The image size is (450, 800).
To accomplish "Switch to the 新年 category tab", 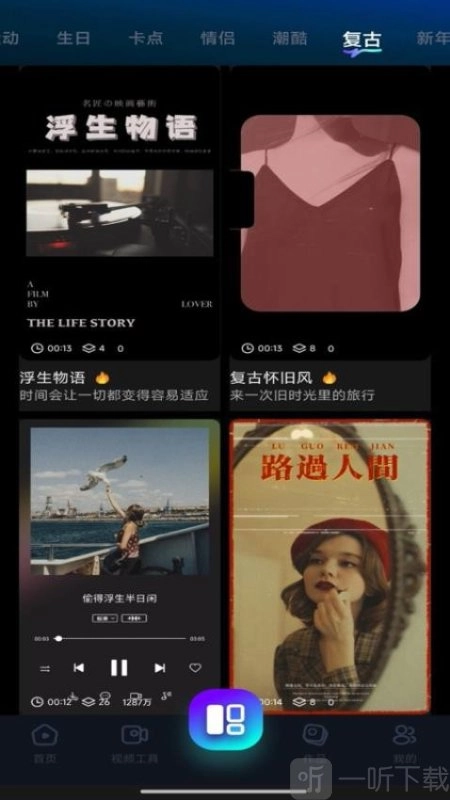I will tap(433, 39).
